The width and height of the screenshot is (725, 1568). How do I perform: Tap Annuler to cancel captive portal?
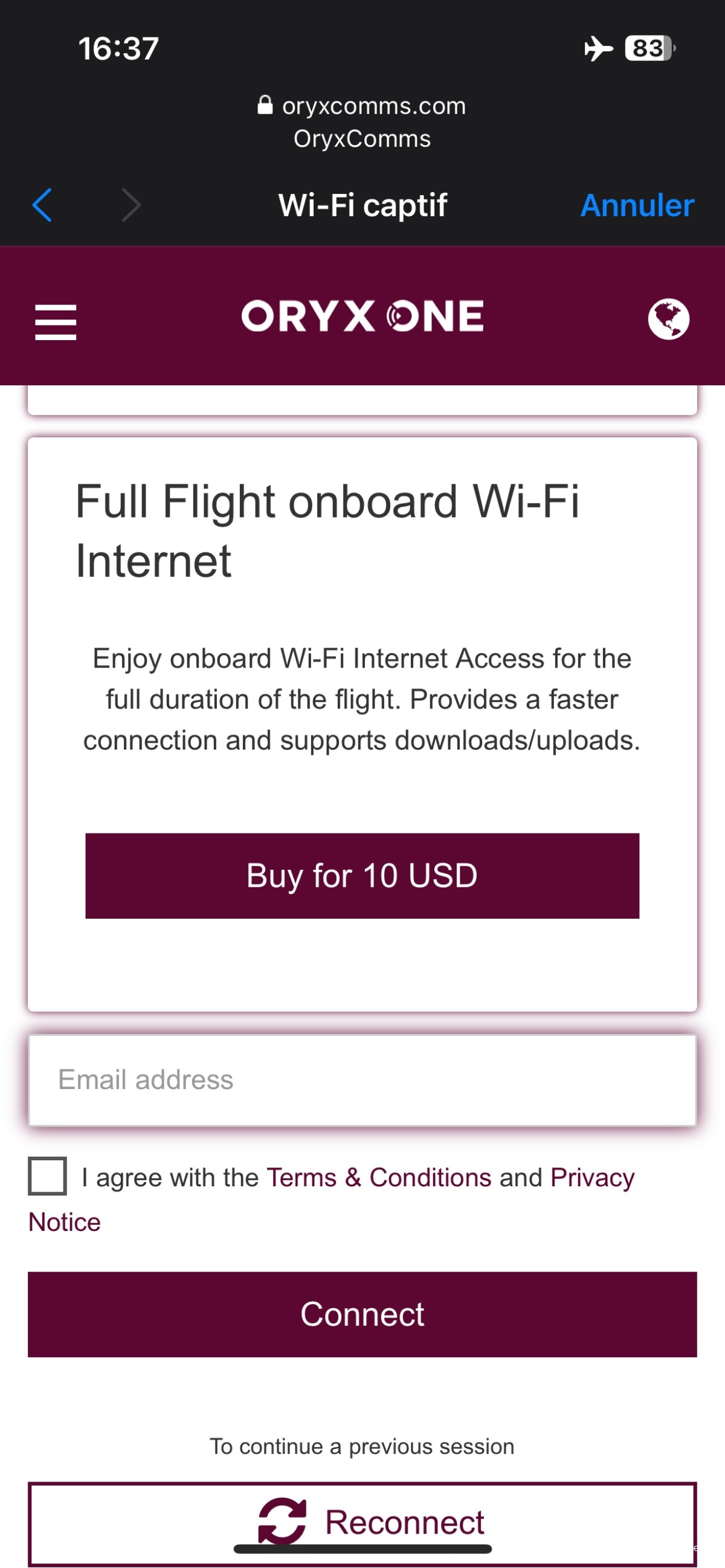637,205
